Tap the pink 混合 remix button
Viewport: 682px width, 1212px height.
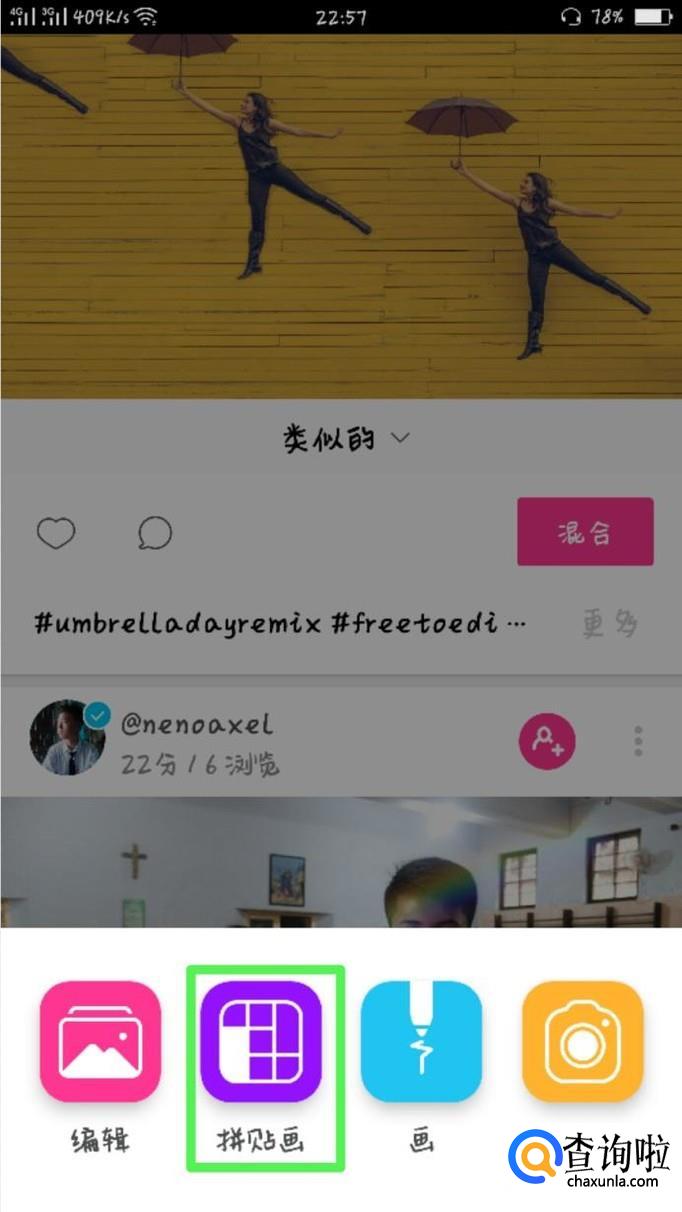(x=585, y=532)
